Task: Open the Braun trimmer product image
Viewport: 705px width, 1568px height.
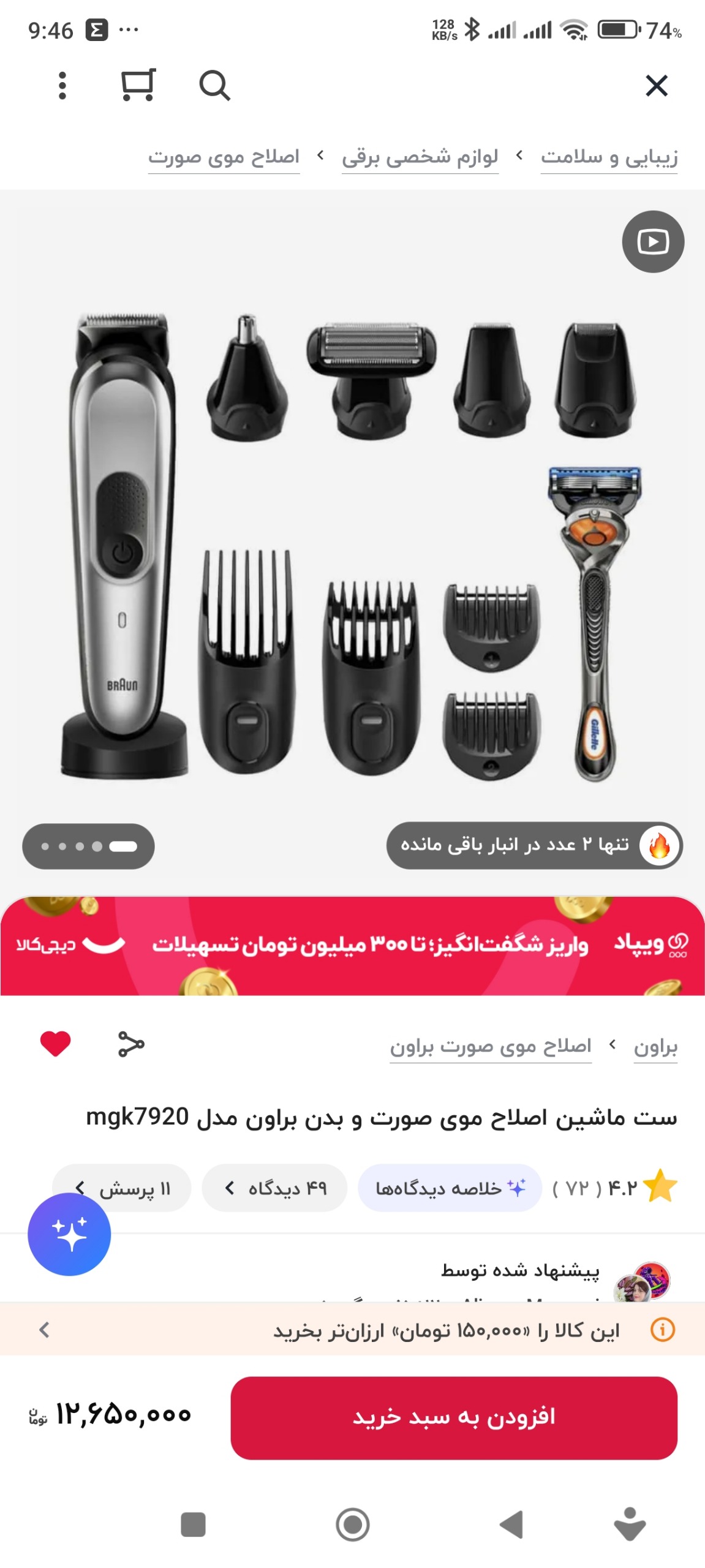Action: [x=352, y=545]
